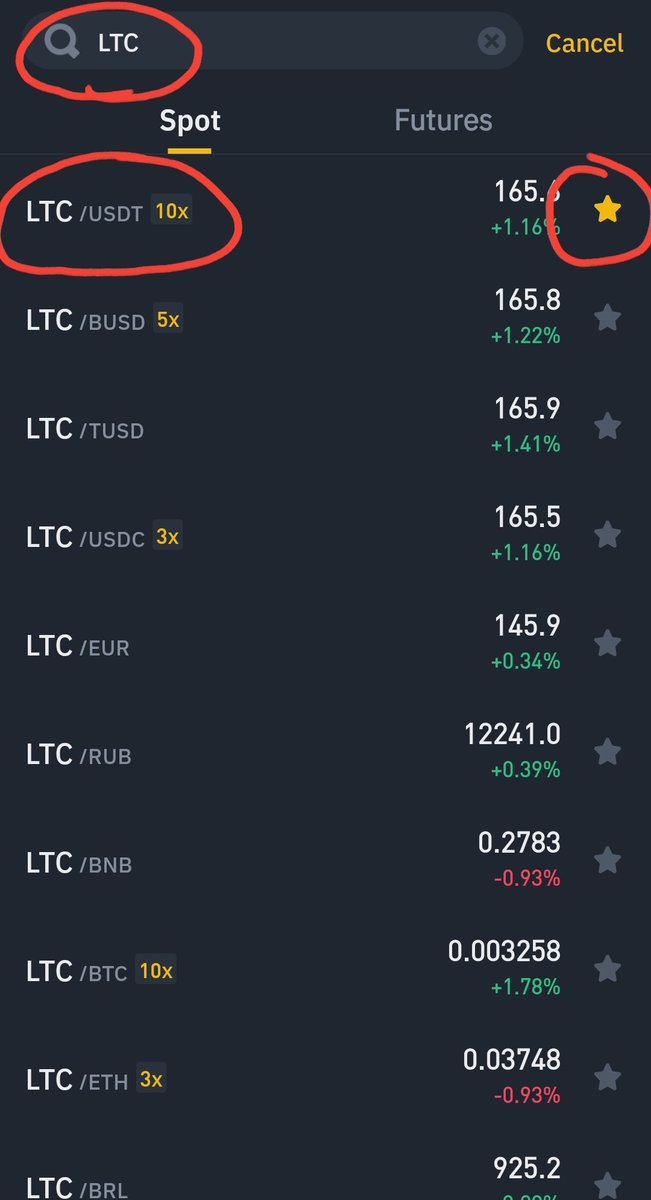The height and width of the screenshot is (1200, 651).
Task: Open the LTC/USDT pair
Action: click(325, 210)
